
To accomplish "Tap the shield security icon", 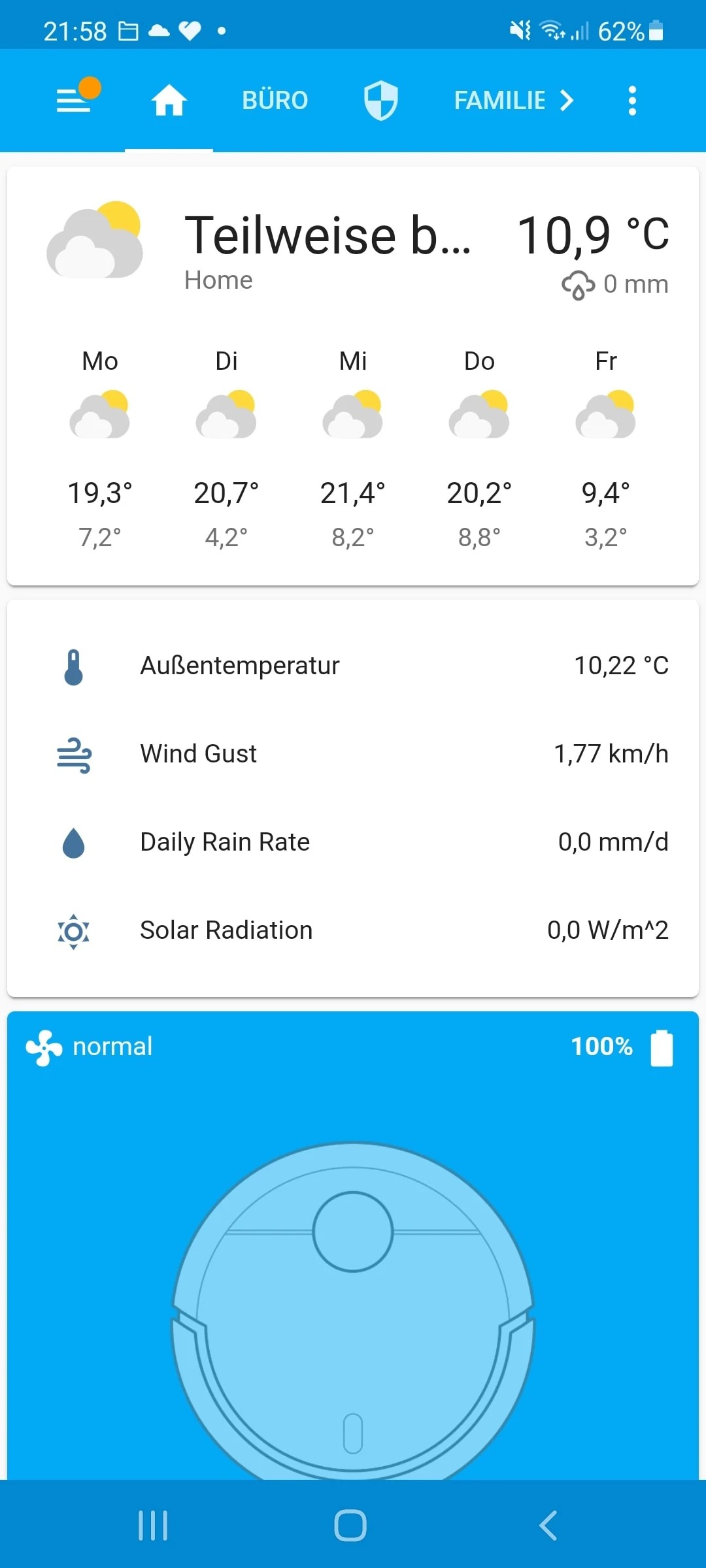I will click(381, 100).
